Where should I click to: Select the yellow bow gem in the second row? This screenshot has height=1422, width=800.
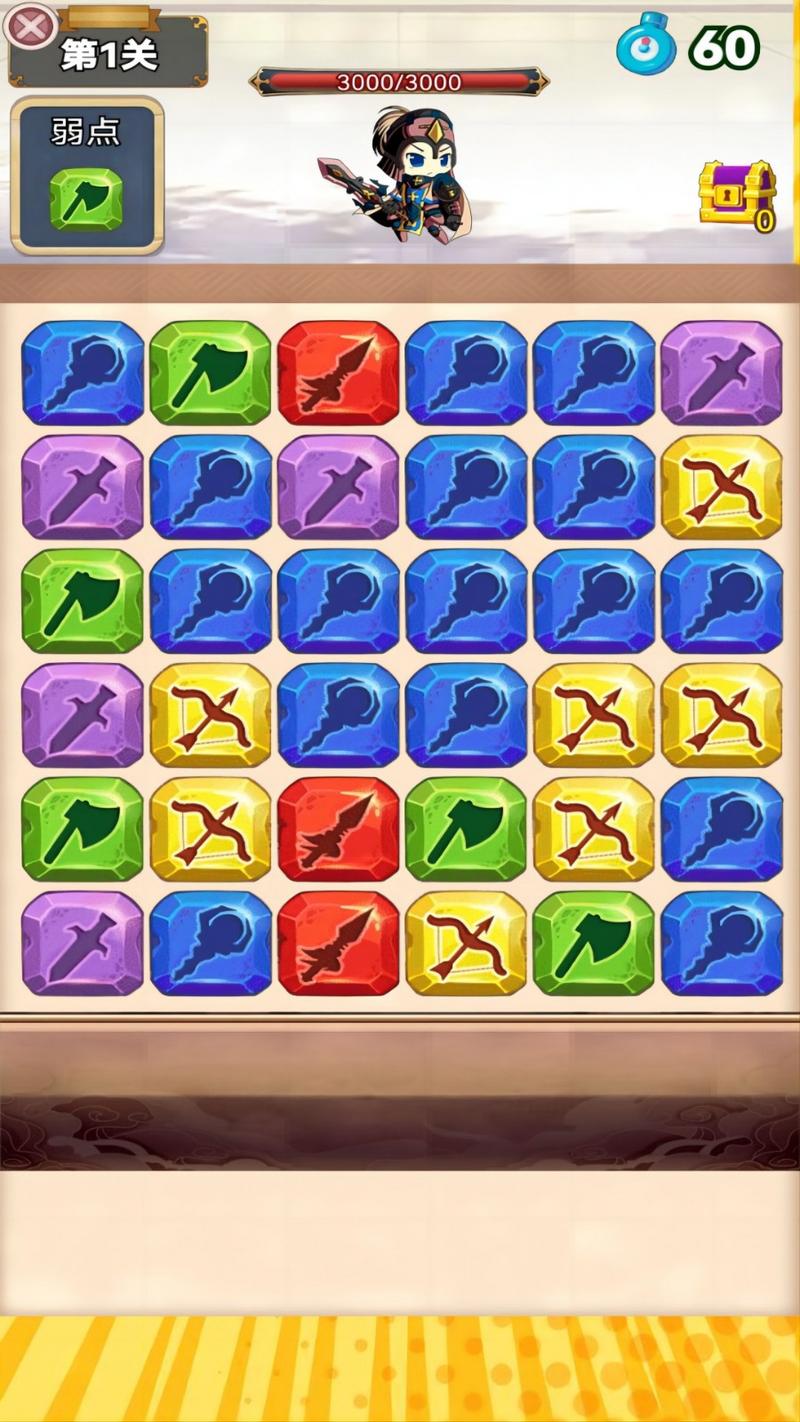[x=722, y=487]
